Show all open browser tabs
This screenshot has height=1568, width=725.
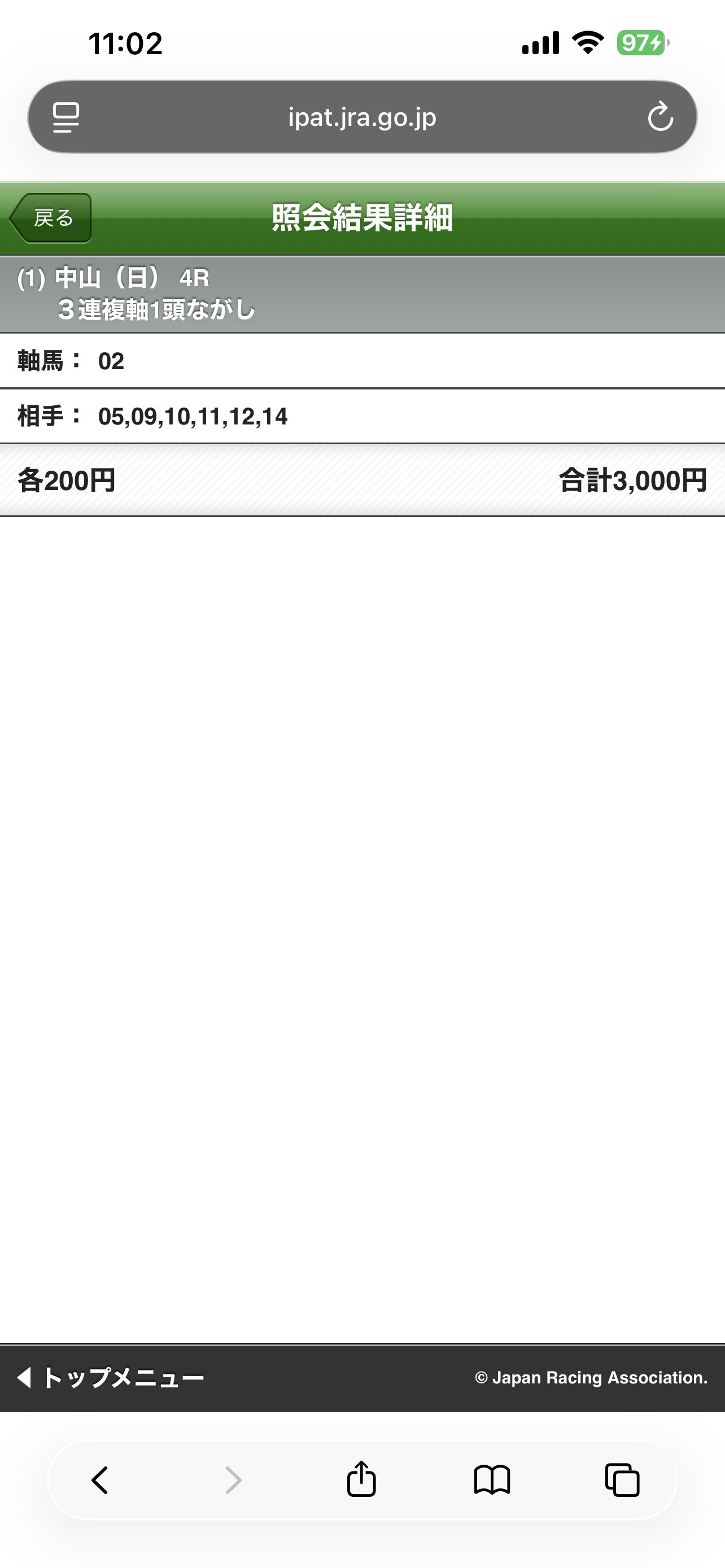[622, 1480]
